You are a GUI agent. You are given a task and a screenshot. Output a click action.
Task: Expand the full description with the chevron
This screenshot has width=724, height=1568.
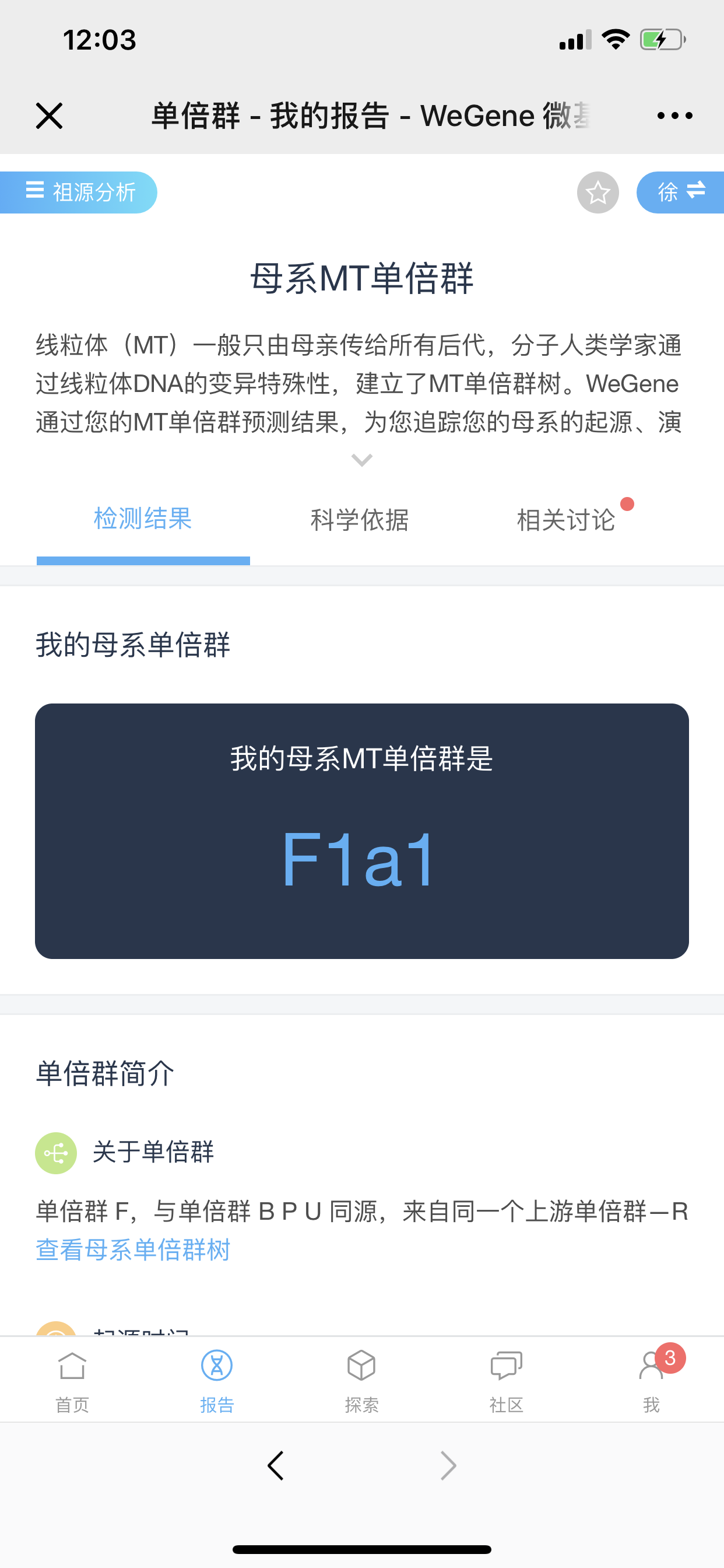pos(362,460)
